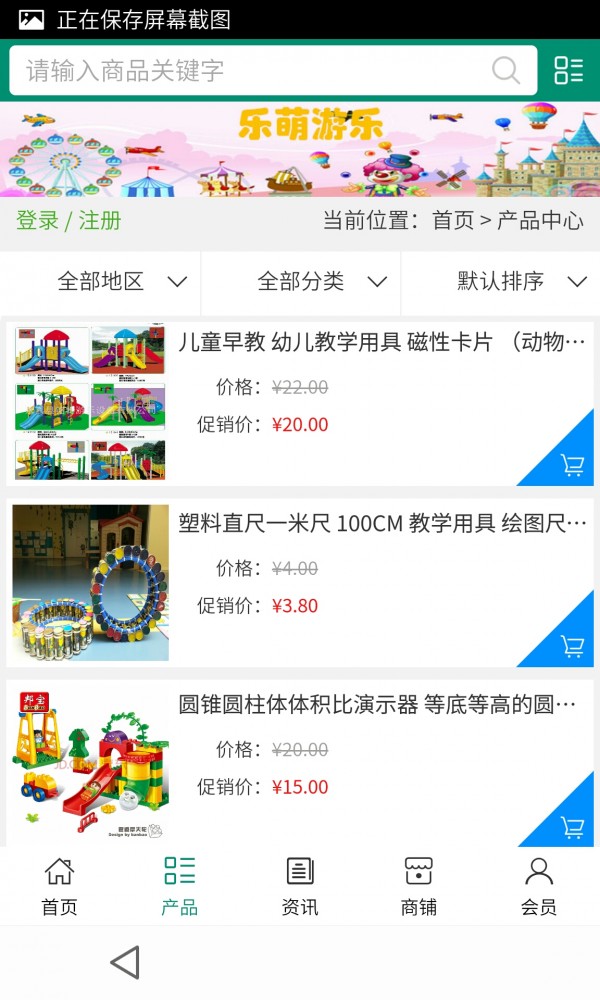Go to the 会员 tab
Screen dimensions: 600x1000
coord(539,886)
